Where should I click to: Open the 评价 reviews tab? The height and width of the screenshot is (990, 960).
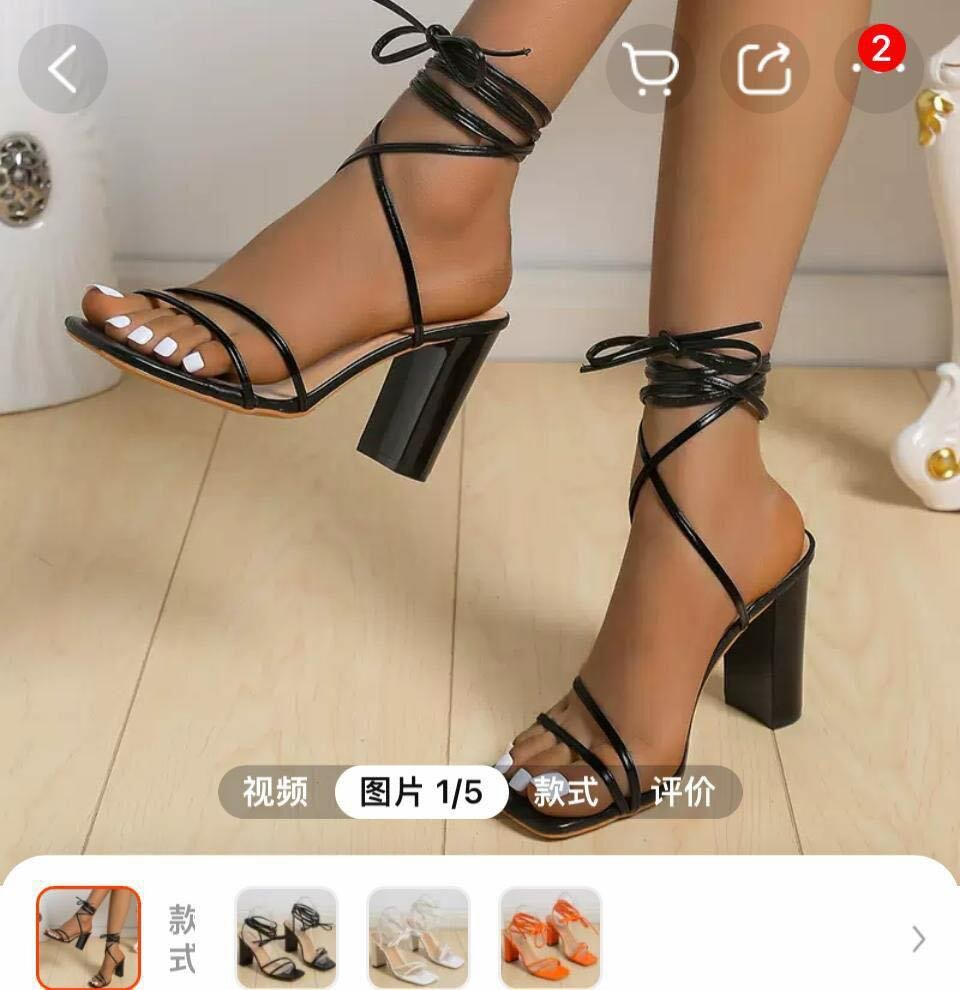pos(683,792)
